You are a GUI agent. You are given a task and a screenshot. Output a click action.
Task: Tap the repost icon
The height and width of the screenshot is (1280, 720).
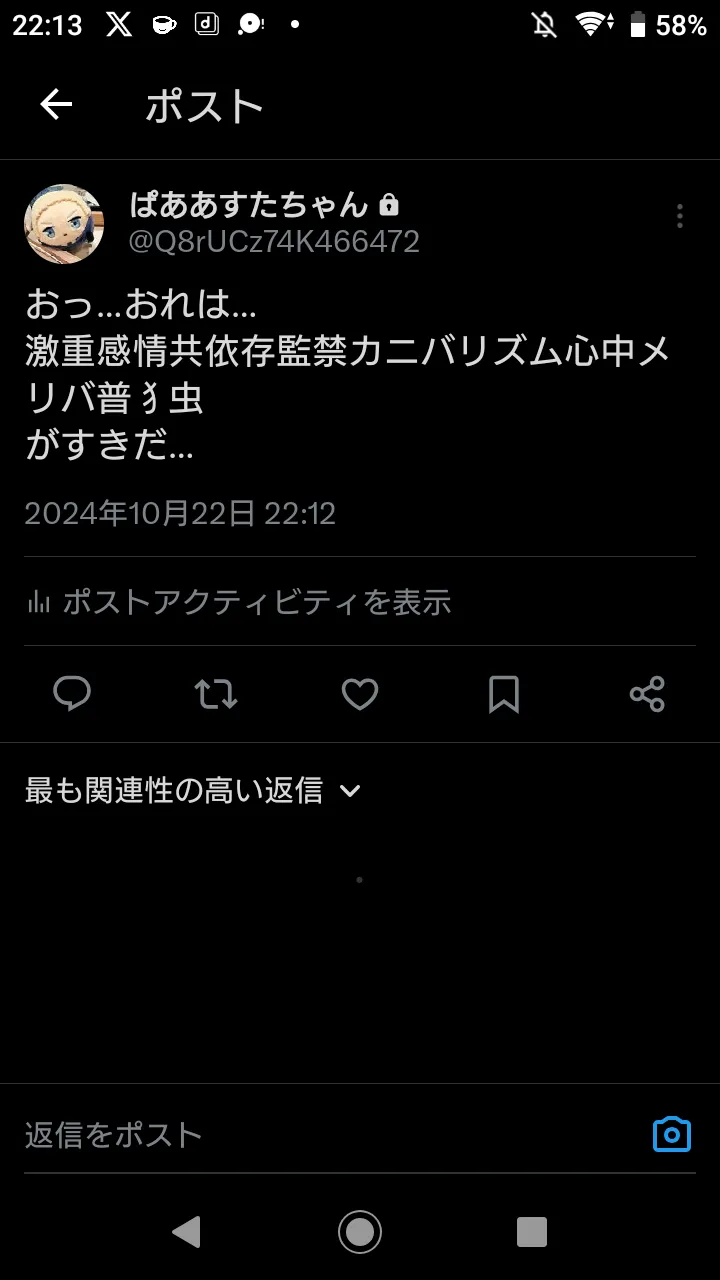coord(216,694)
